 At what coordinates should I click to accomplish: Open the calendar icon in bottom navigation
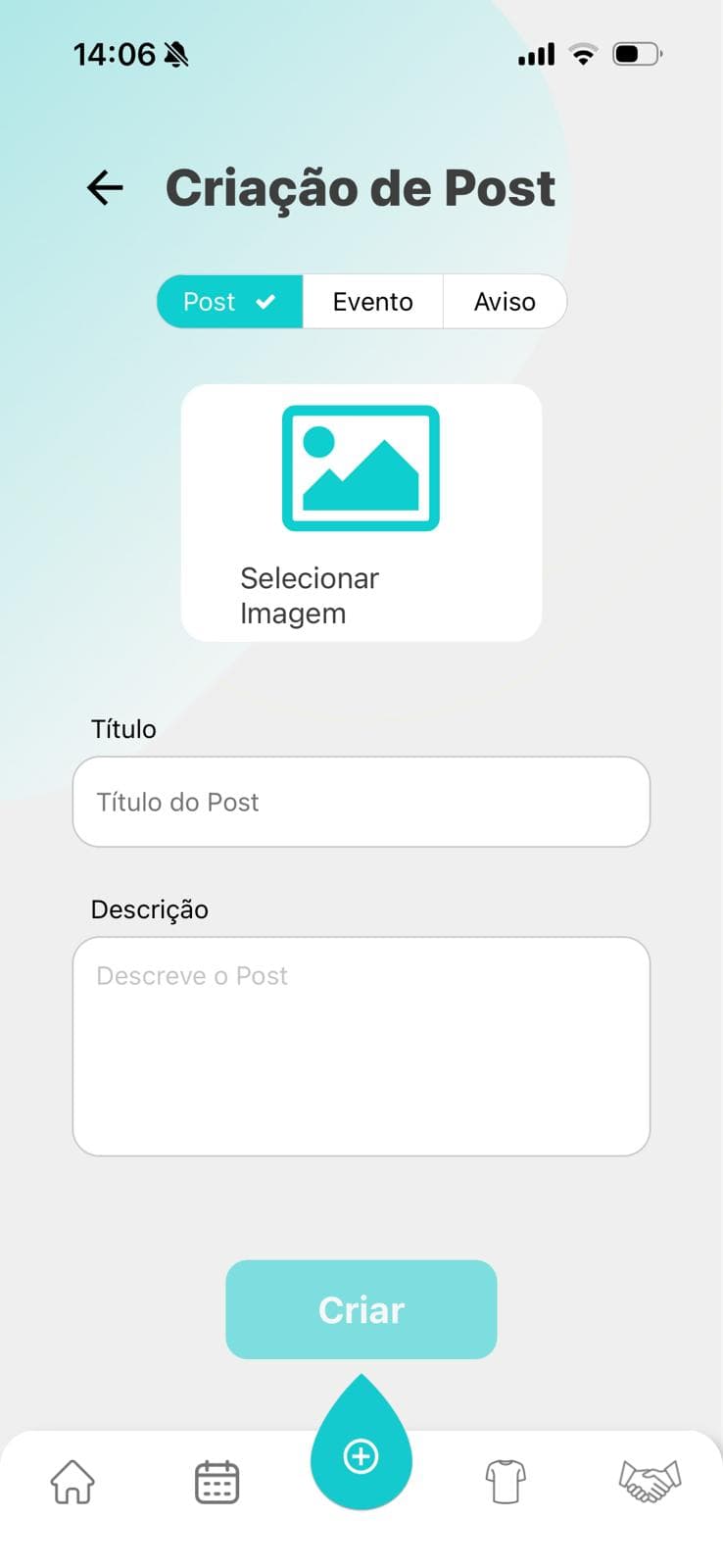(x=217, y=1482)
